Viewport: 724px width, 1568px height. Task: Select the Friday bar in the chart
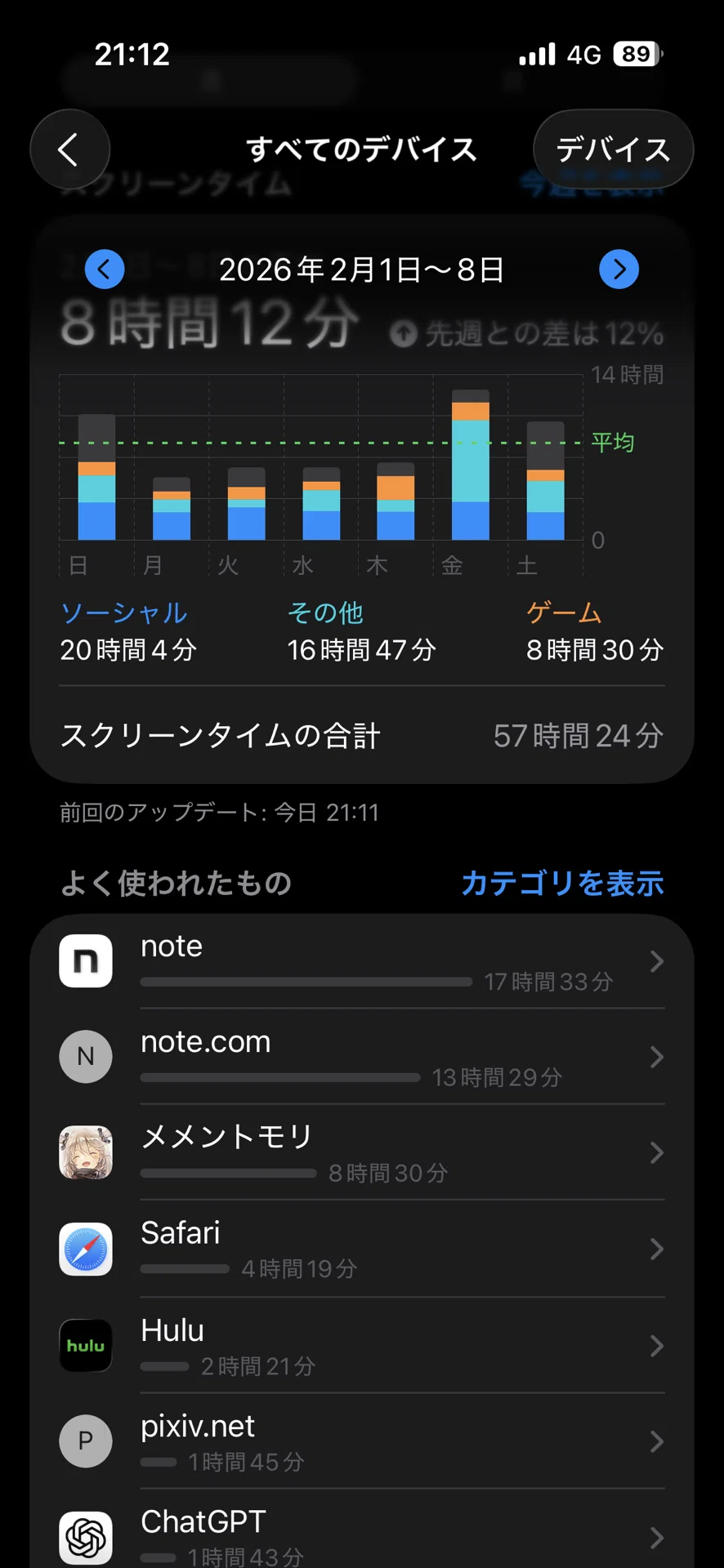[471, 465]
